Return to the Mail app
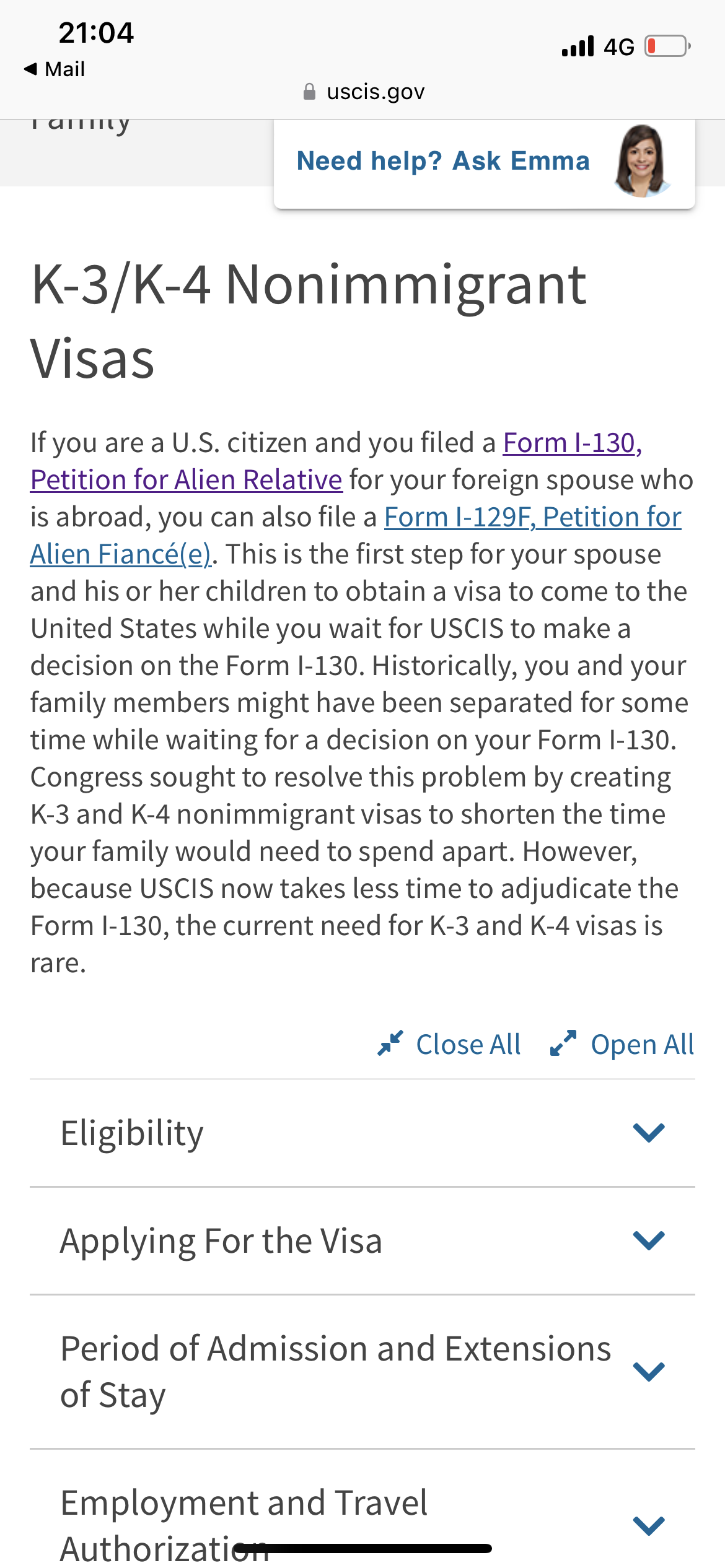Screen dimensions: 725x1568 [55, 69]
